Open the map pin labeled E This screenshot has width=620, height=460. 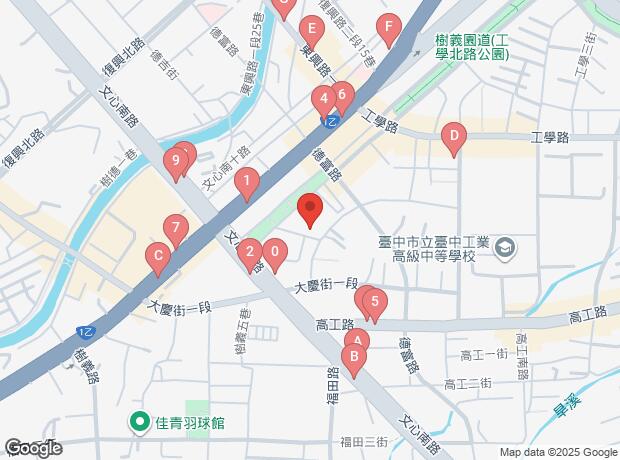[x=312, y=29]
